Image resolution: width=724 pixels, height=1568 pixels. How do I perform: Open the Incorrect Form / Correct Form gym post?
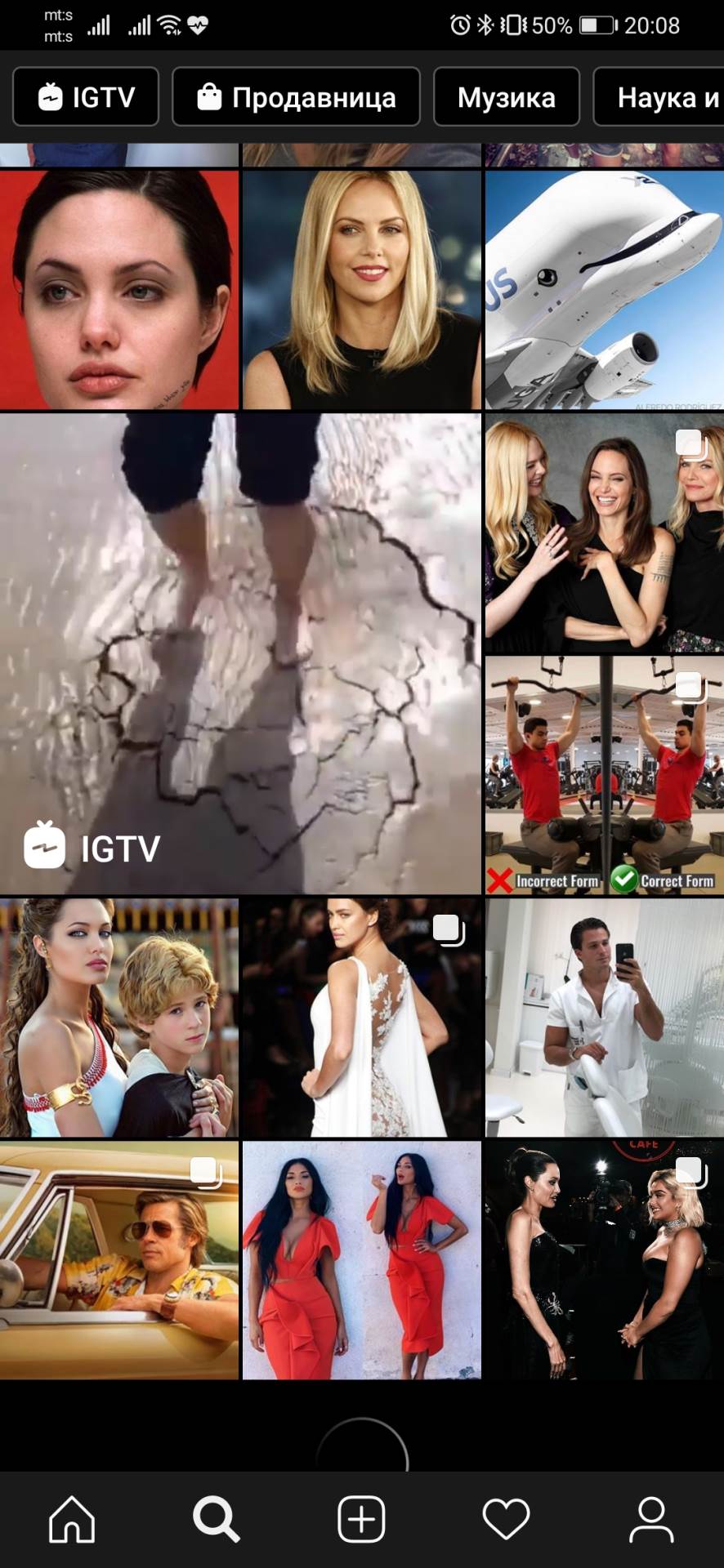(604, 774)
